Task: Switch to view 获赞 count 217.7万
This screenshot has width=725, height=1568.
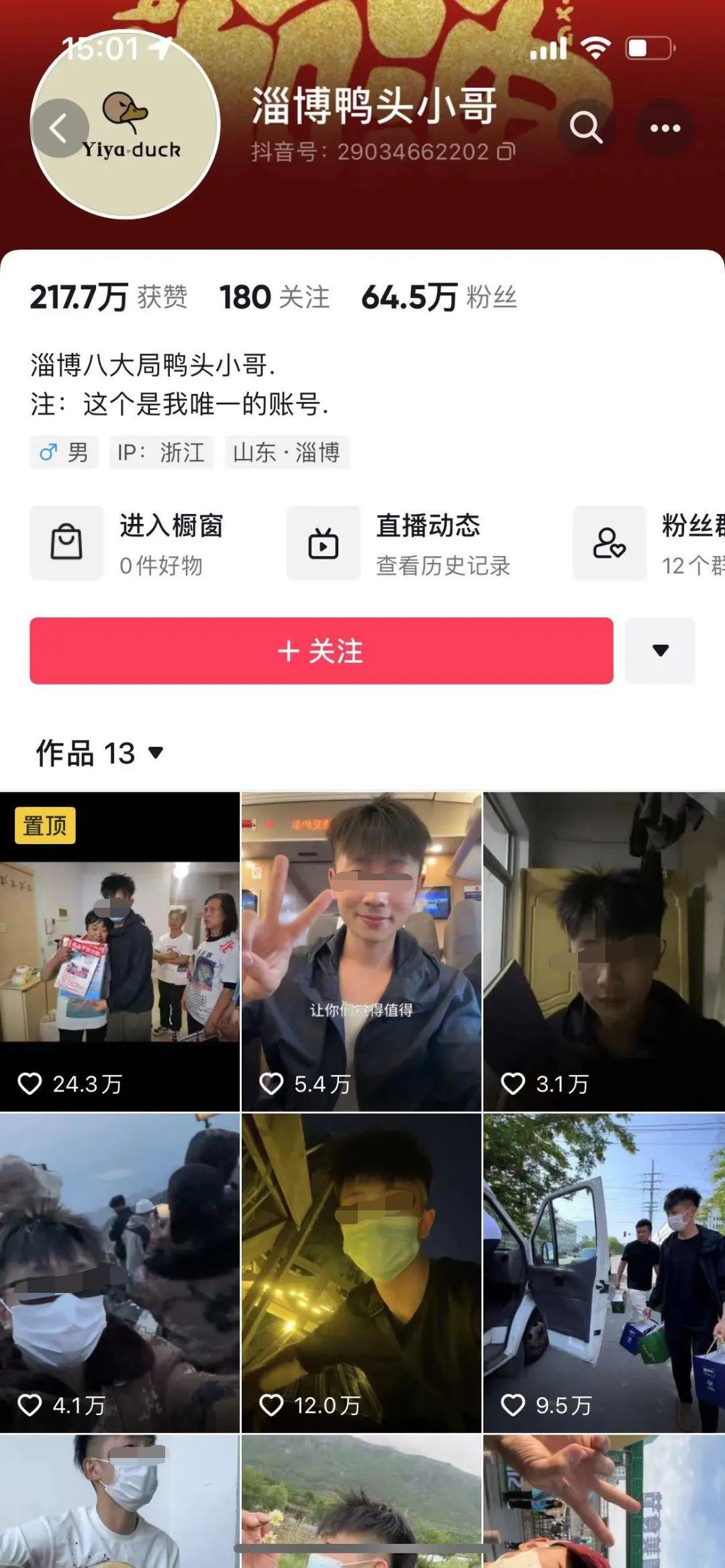Action: [x=109, y=297]
